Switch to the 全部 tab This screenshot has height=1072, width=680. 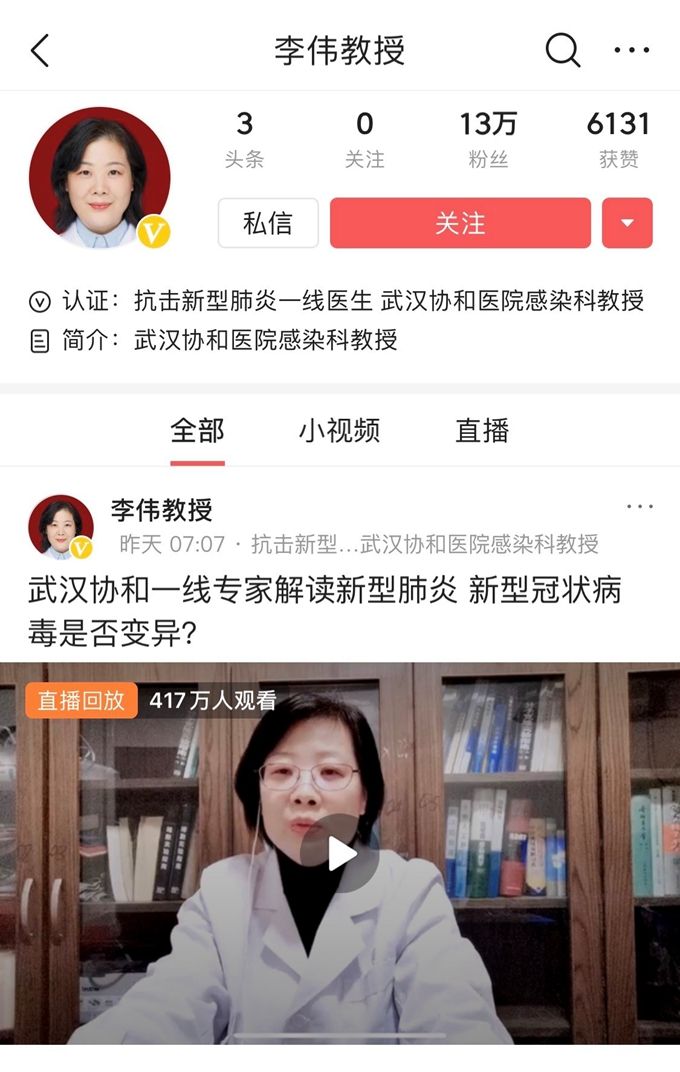click(197, 431)
